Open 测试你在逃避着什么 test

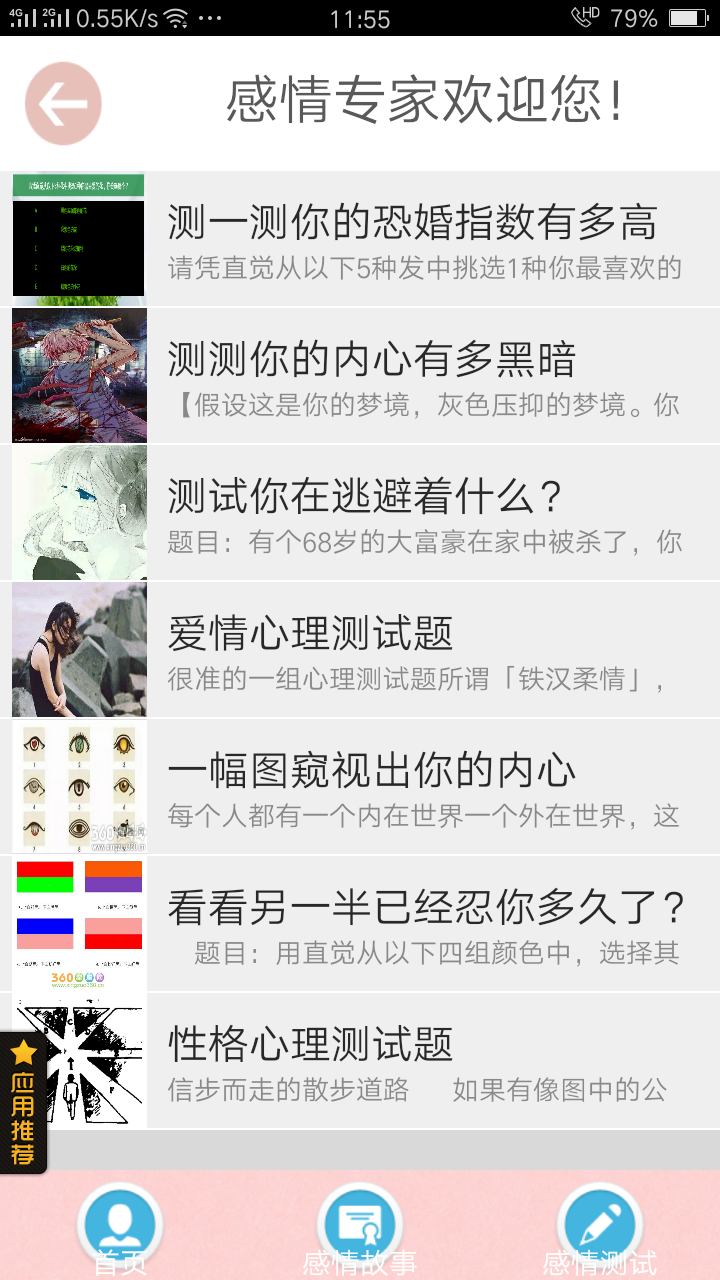[360, 513]
